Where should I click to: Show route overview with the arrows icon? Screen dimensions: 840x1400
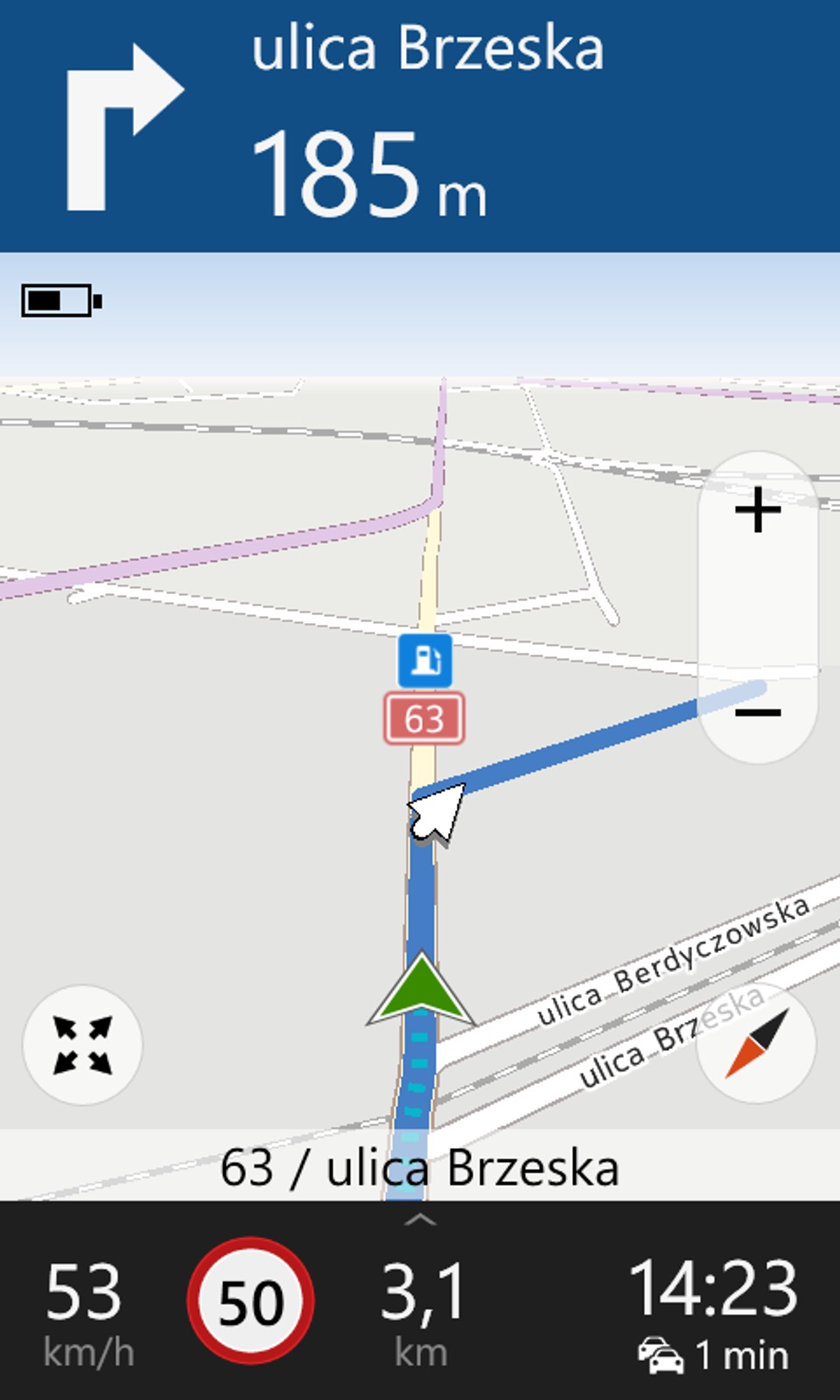[82, 1045]
